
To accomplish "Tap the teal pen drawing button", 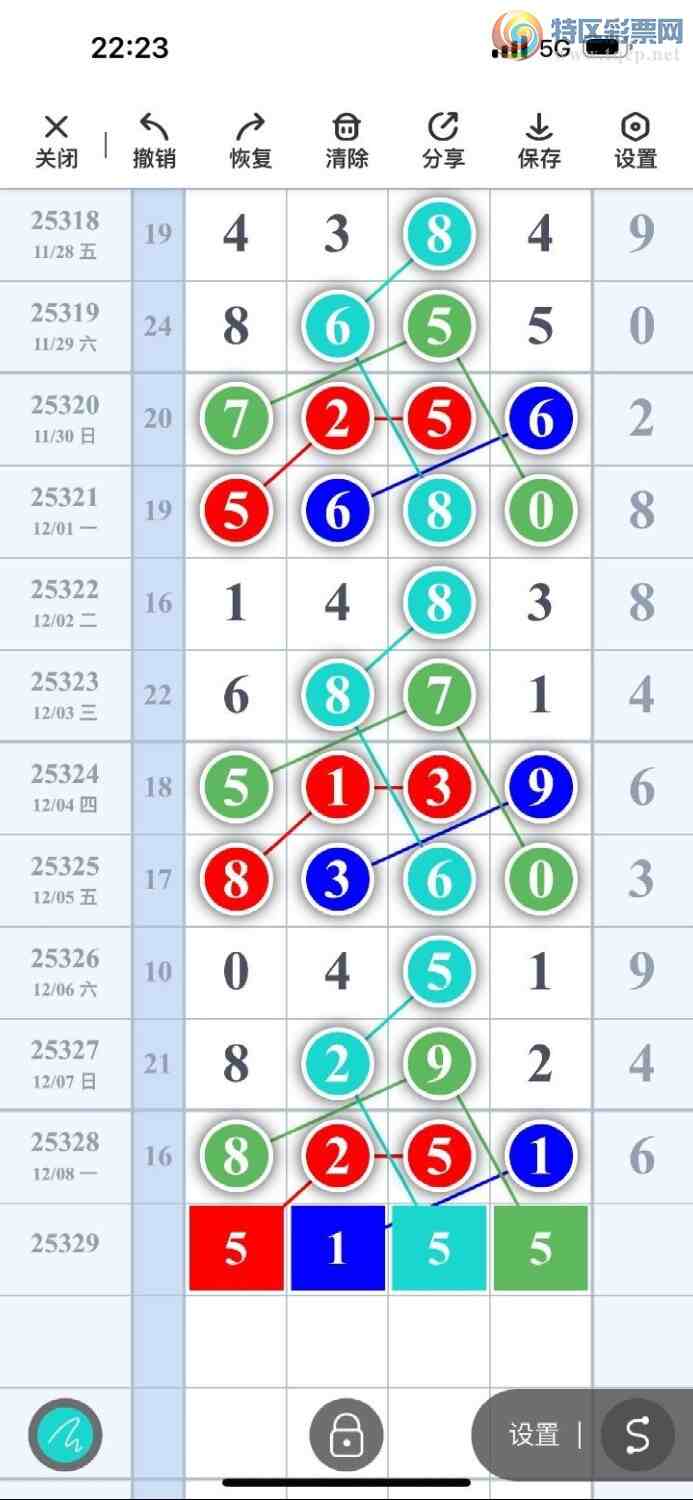I will (65, 1435).
